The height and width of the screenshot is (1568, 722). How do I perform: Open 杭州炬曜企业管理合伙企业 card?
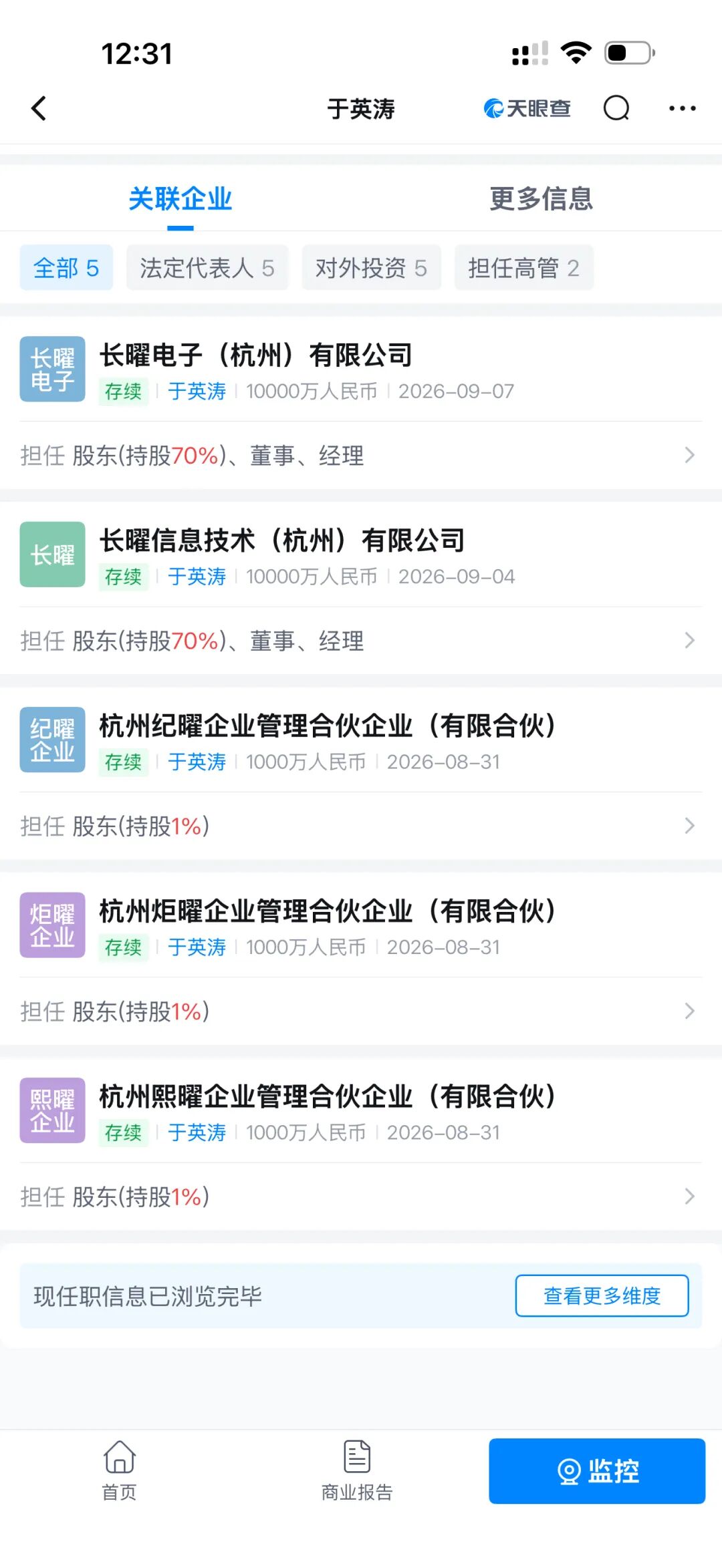[x=361, y=926]
